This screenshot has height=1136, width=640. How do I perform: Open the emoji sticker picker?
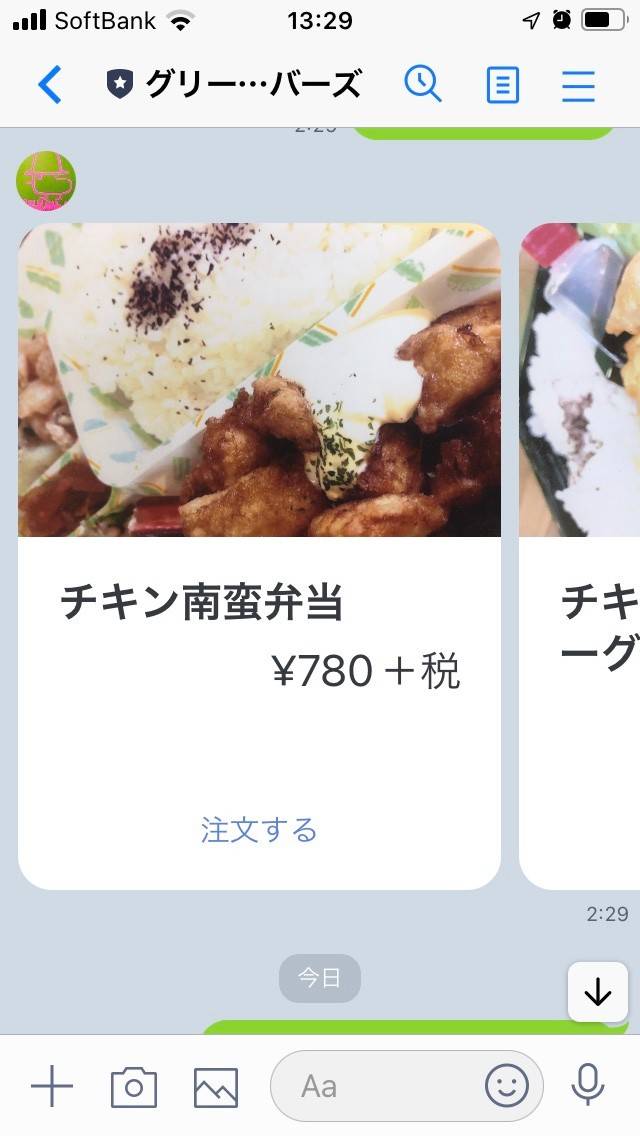tap(507, 1086)
